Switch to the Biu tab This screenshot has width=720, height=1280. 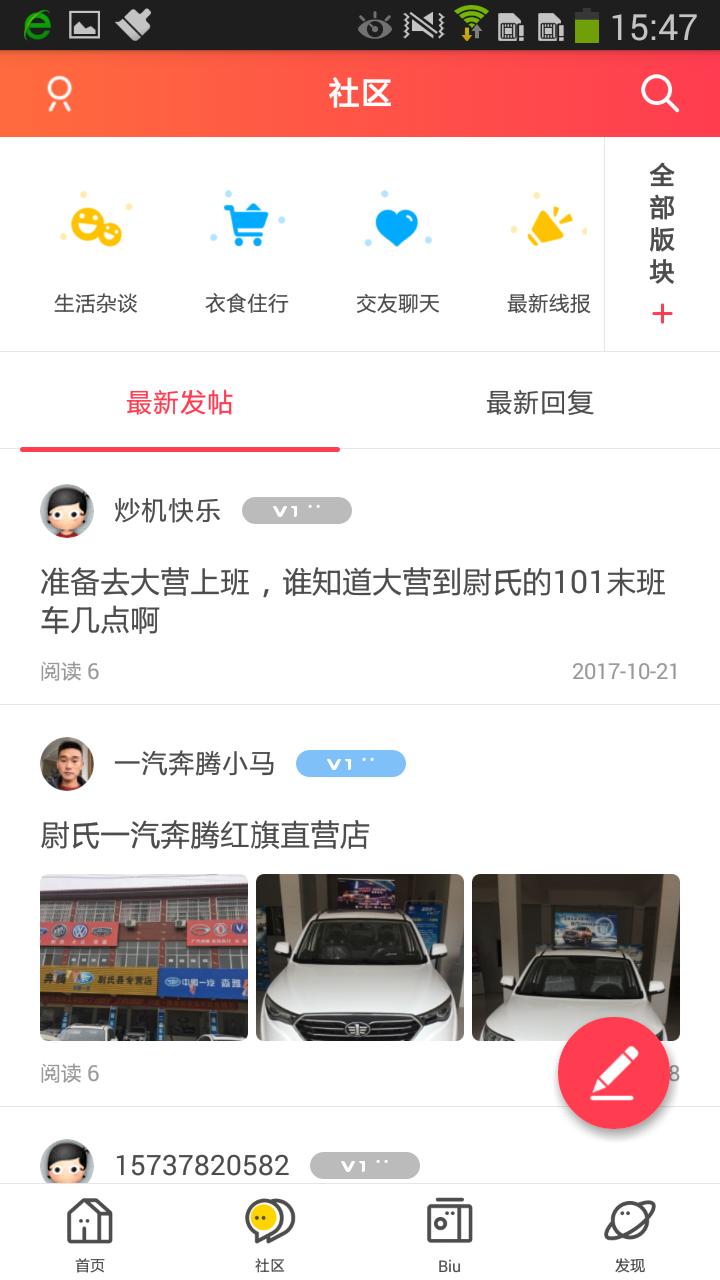coord(450,1234)
